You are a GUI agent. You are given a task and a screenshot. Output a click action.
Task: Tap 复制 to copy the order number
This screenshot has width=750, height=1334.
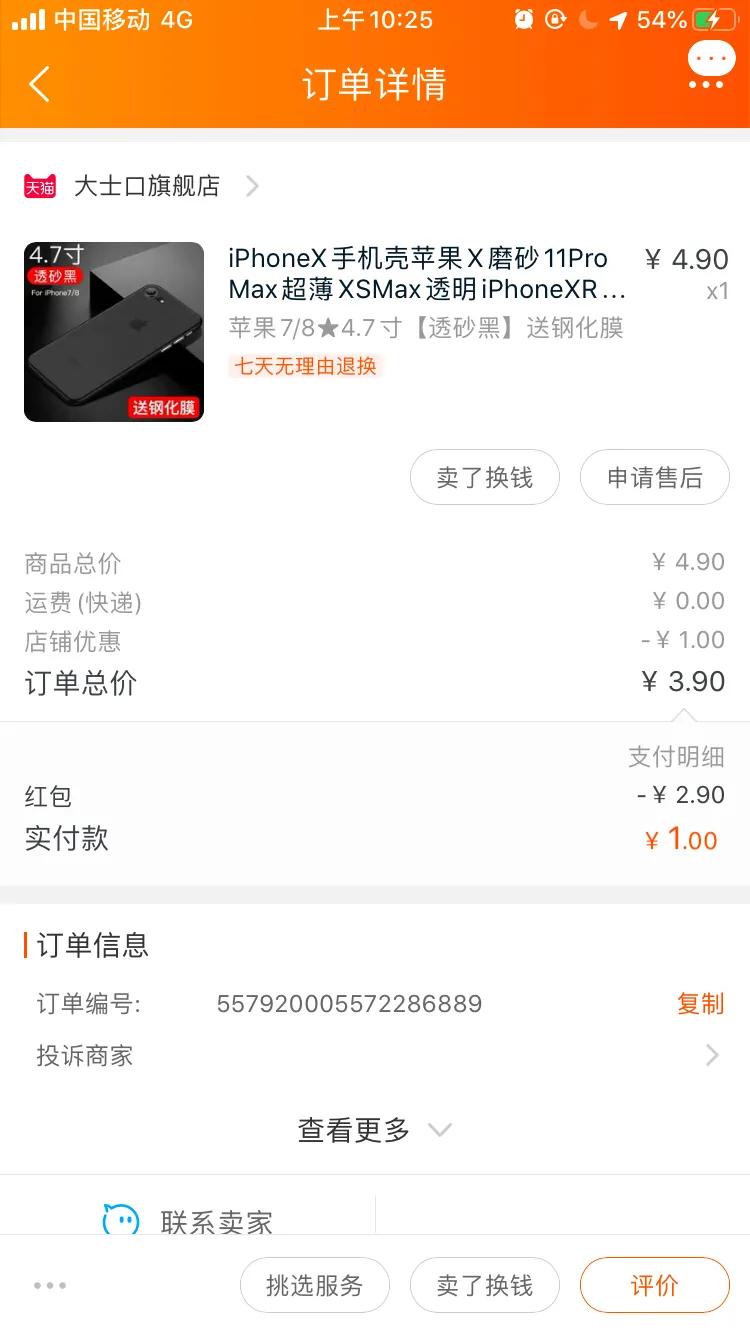click(x=701, y=1004)
